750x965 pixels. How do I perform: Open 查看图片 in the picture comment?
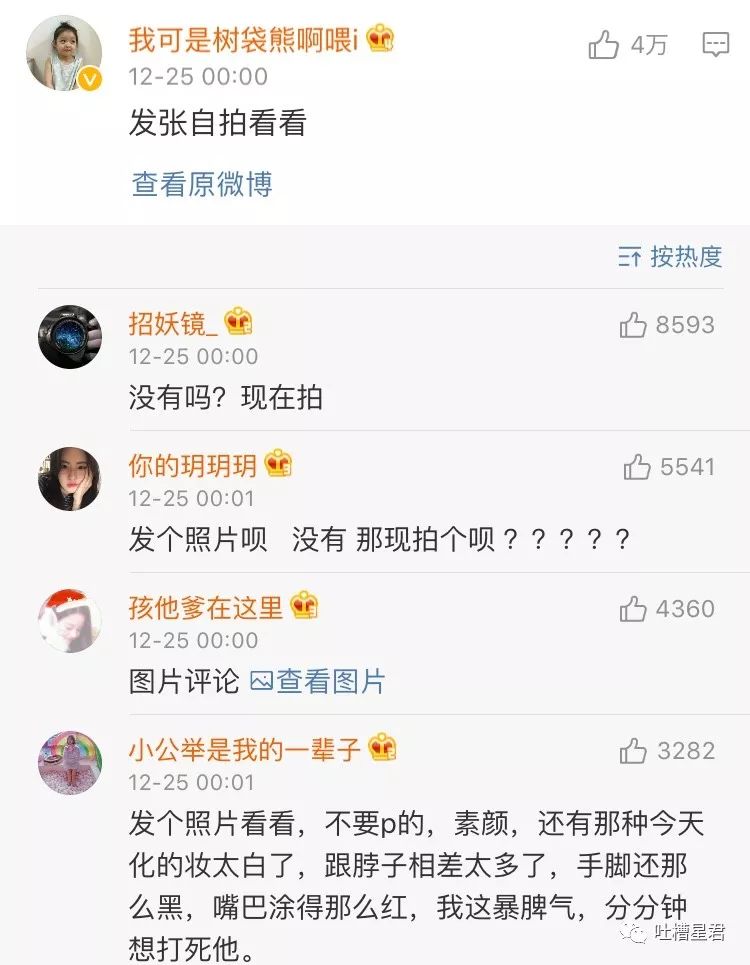318,682
